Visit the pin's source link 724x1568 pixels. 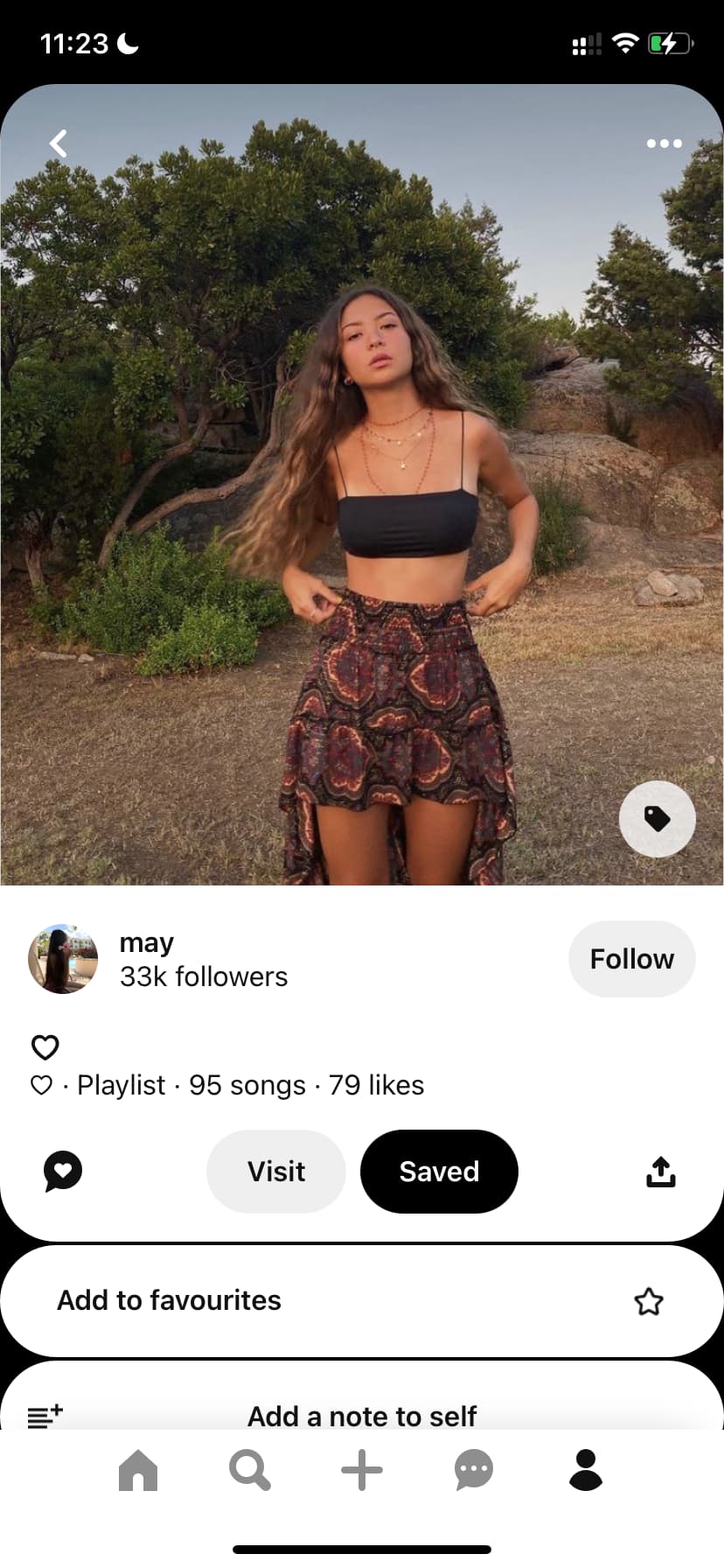click(x=276, y=1172)
